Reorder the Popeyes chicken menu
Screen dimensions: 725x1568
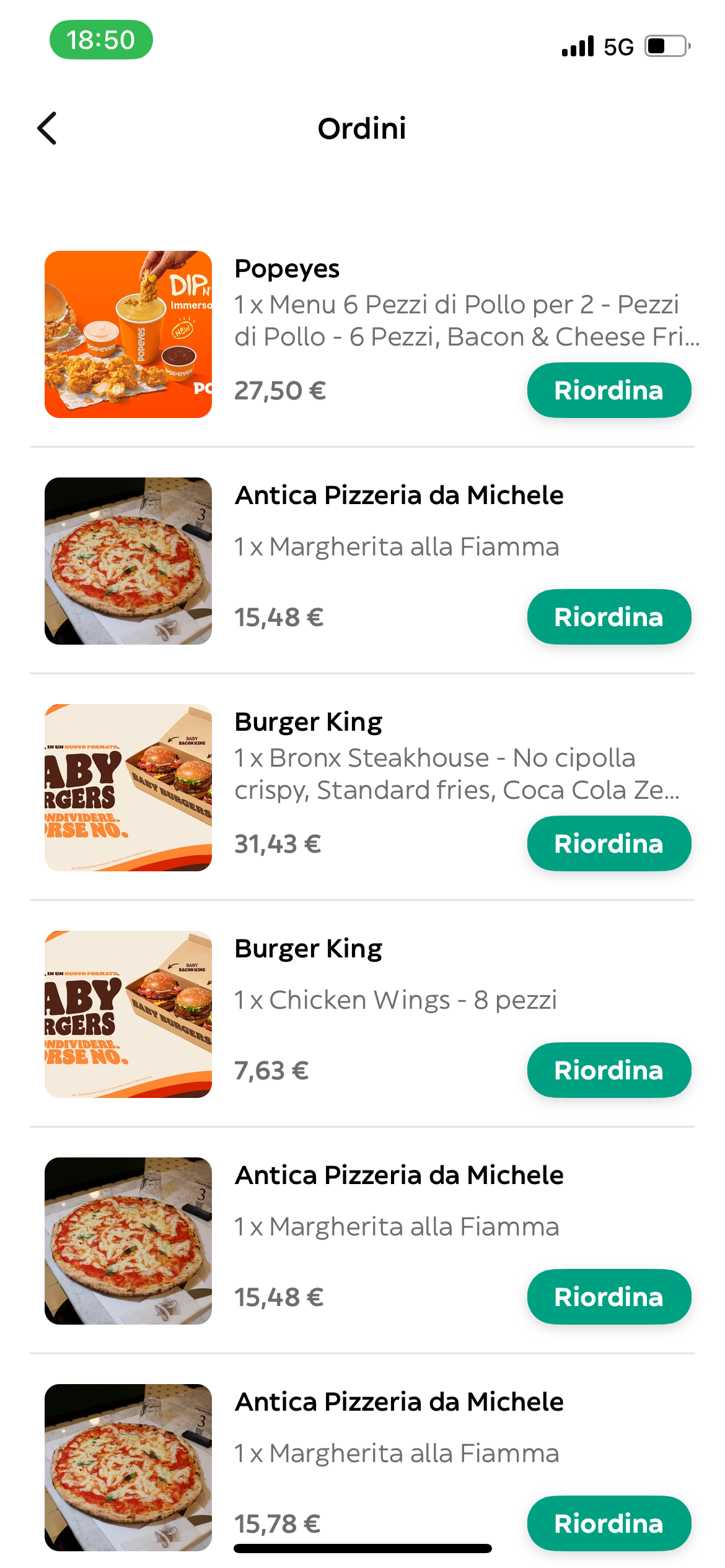pyautogui.click(x=609, y=390)
